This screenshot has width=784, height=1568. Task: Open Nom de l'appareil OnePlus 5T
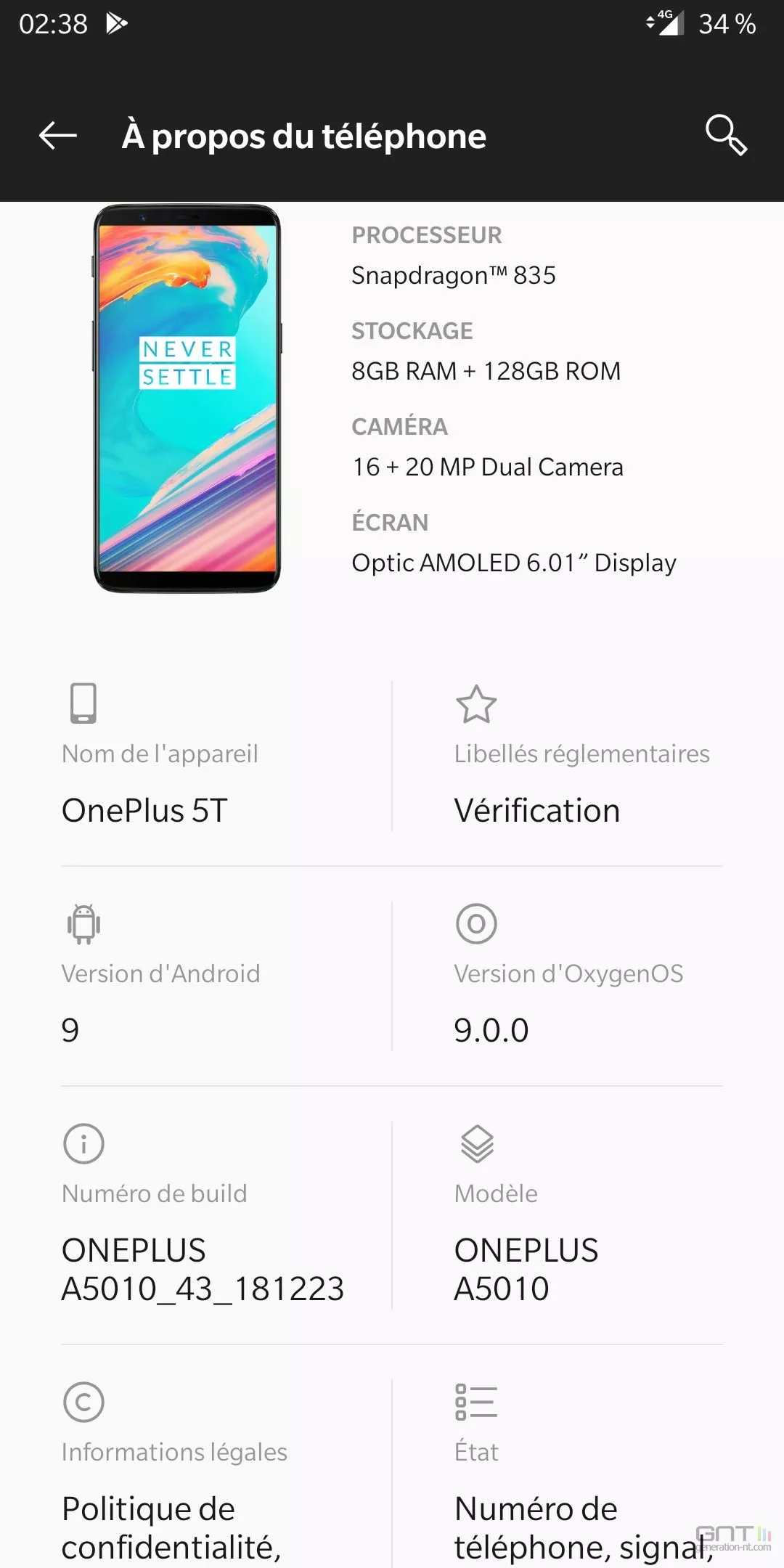226,756
